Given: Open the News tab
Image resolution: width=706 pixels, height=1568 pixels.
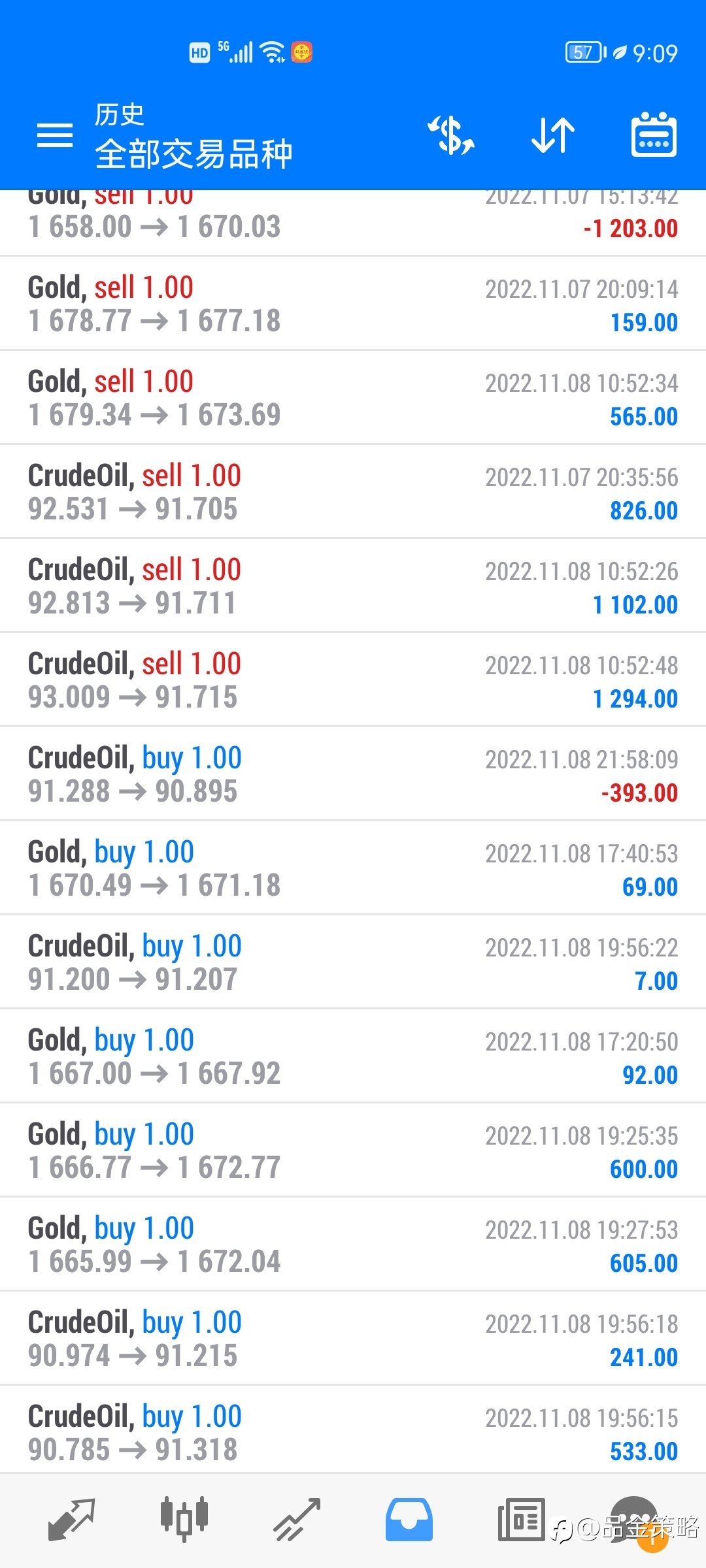Looking at the screenshot, I should pyautogui.click(x=522, y=1520).
